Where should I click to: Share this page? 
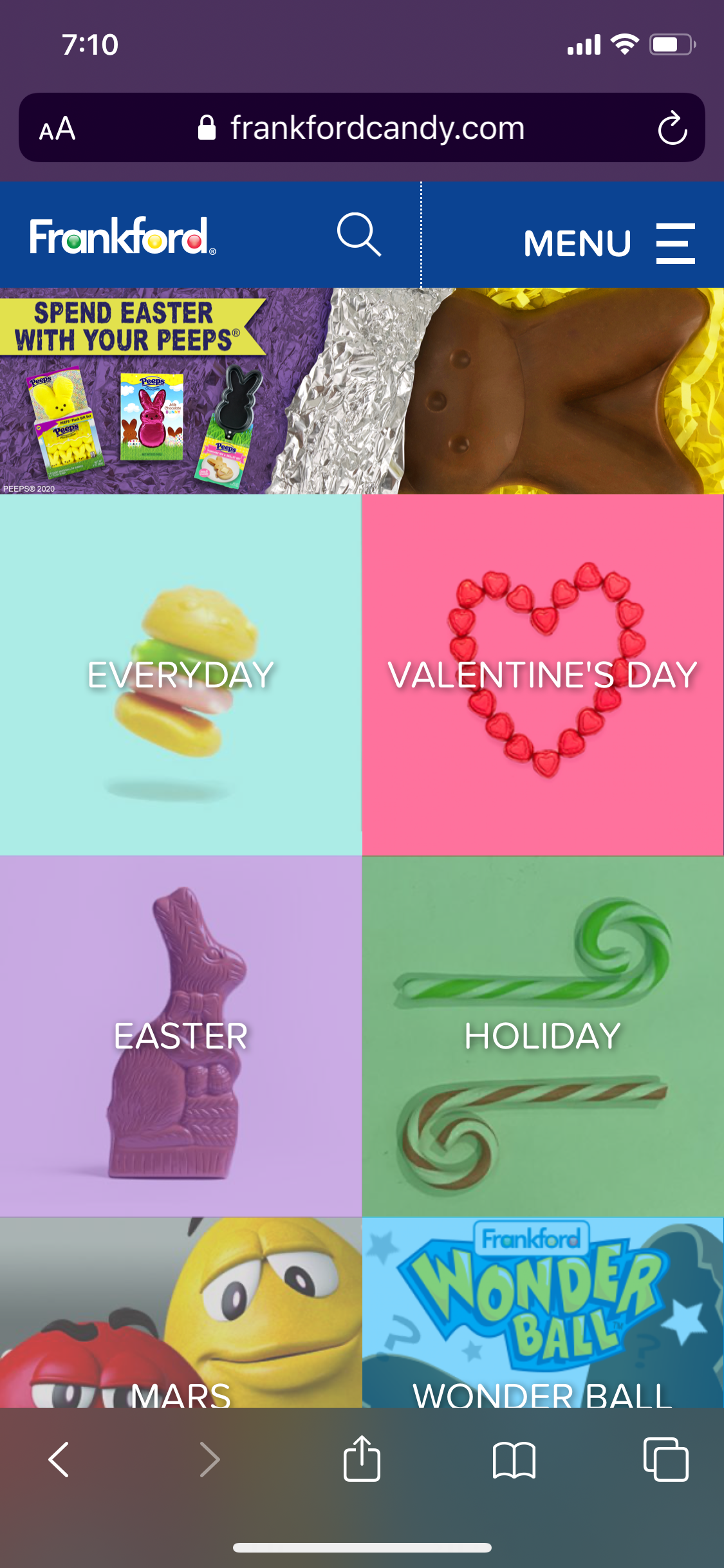(362, 1459)
